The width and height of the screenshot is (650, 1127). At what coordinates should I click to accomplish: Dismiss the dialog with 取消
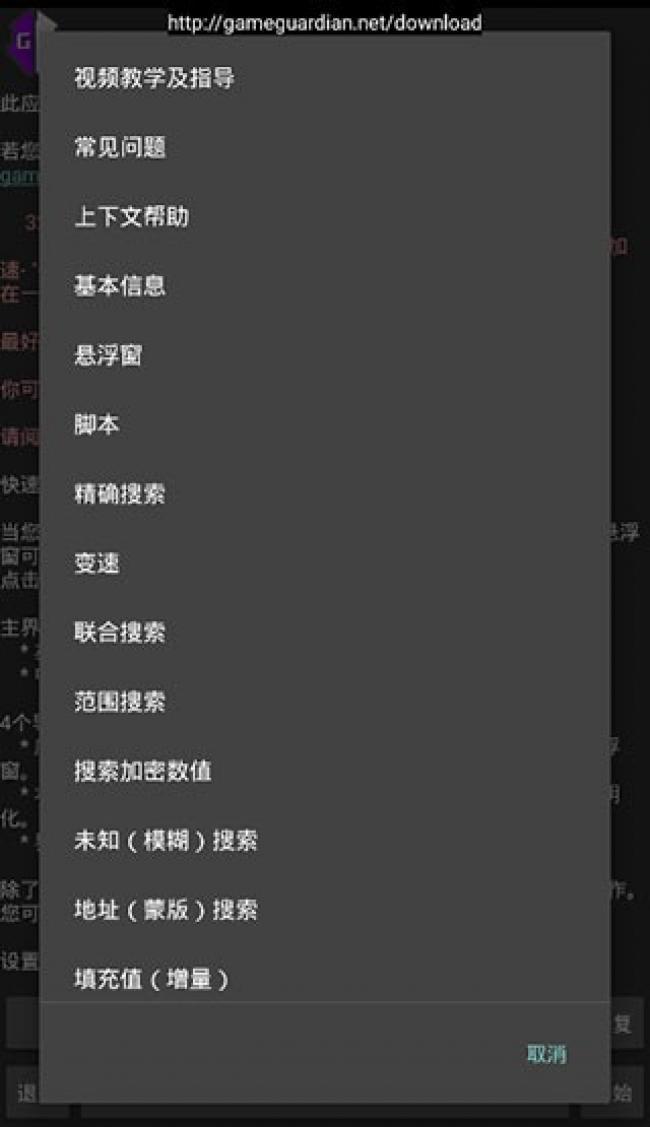click(x=547, y=1054)
